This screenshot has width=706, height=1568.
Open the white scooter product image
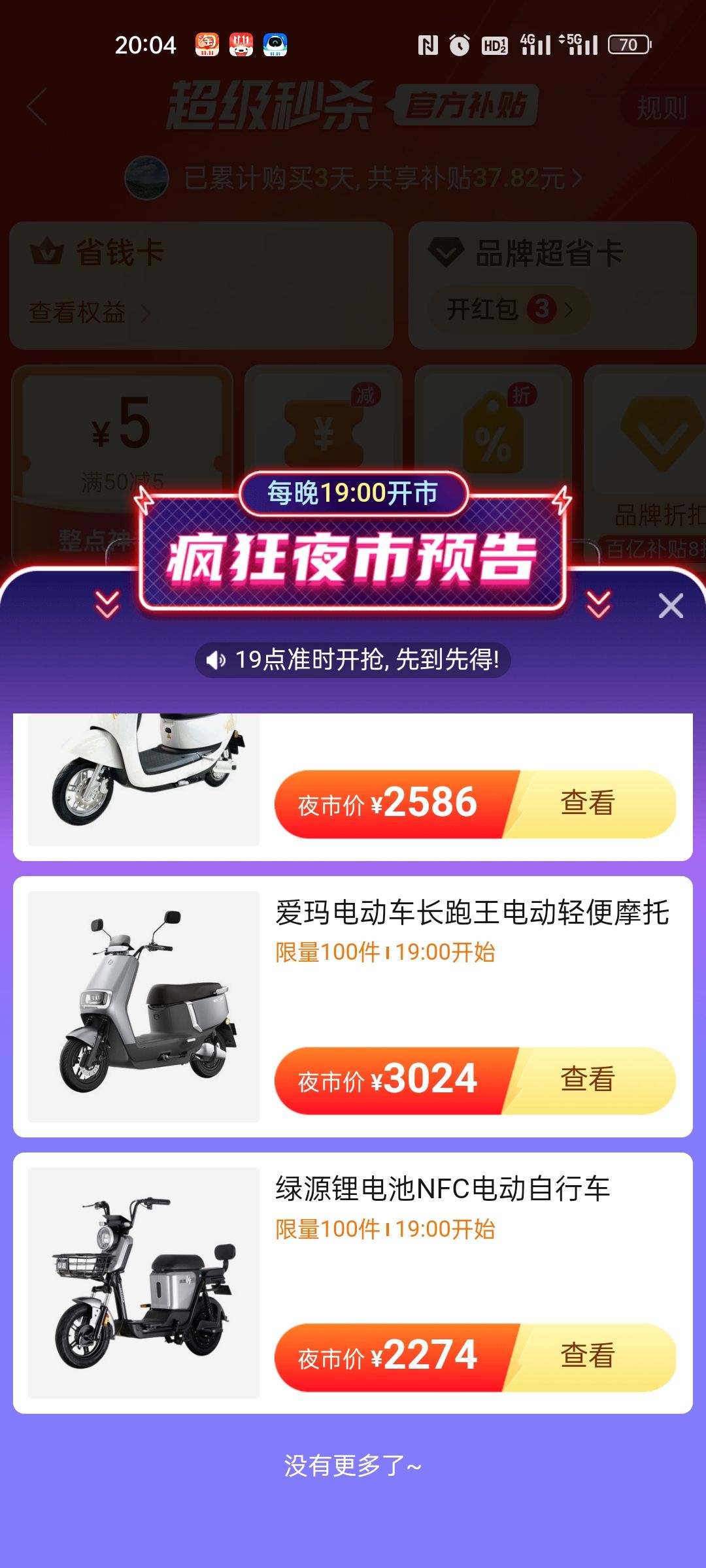(144, 777)
